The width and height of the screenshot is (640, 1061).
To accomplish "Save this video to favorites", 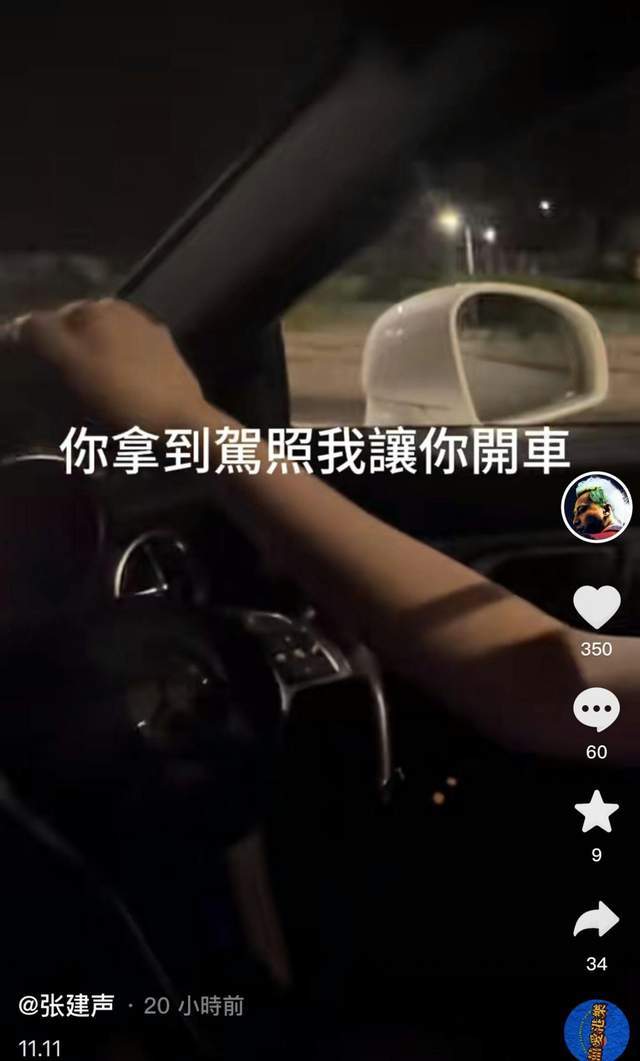I will click(x=596, y=812).
